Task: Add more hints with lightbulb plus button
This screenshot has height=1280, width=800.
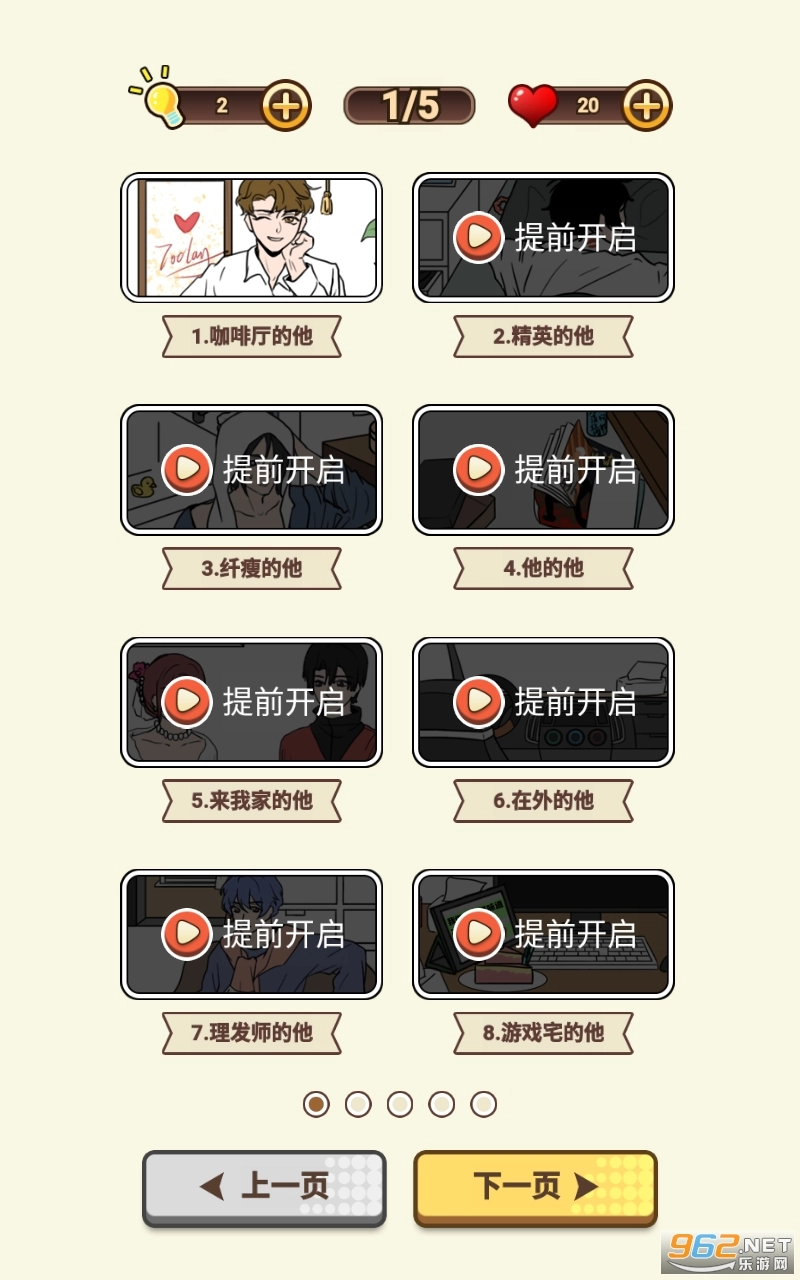Action: point(286,105)
